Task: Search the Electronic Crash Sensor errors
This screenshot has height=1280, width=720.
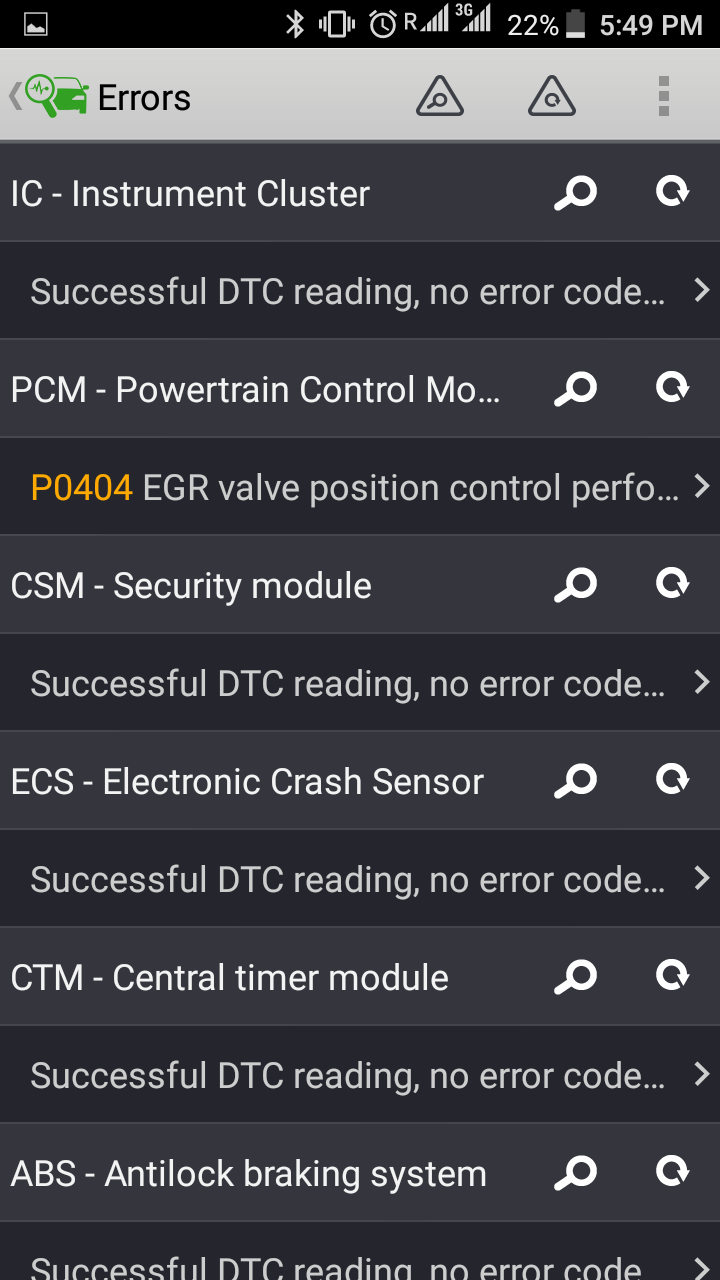Action: pyautogui.click(x=575, y=780)
